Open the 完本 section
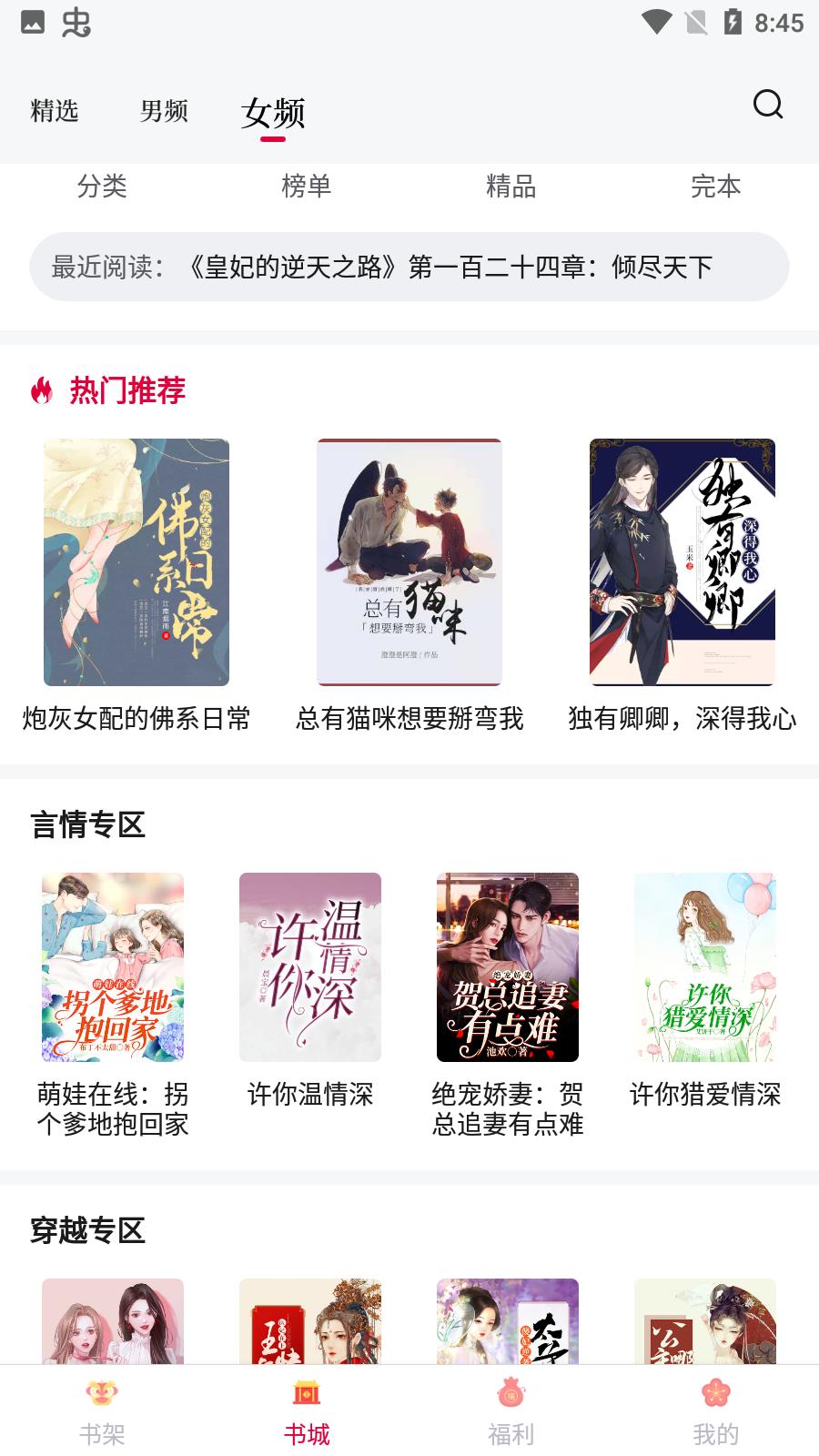819x1456 pixels. point(715,187)
